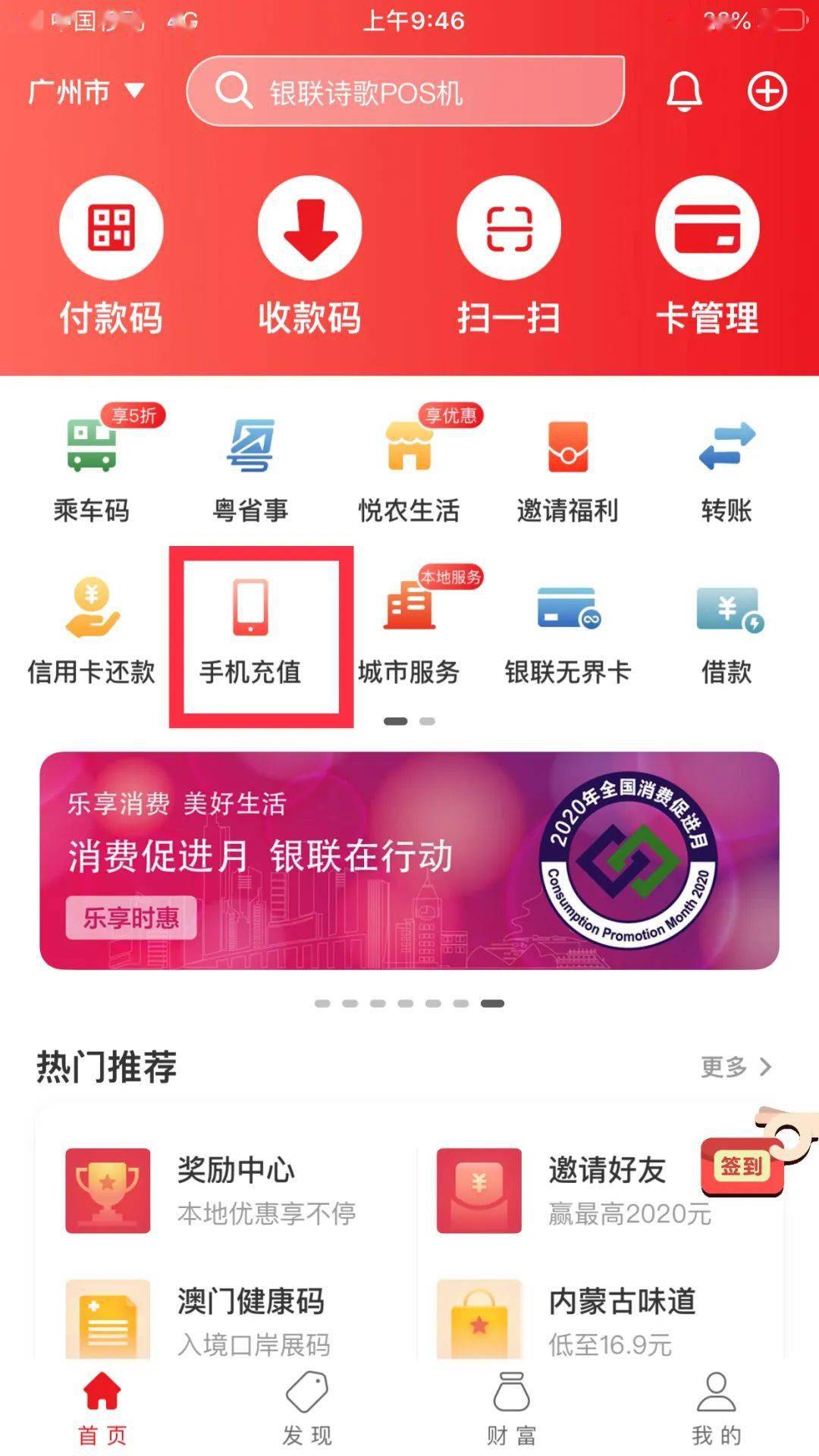Open 奖励中心 reward center

(211, 1191)
